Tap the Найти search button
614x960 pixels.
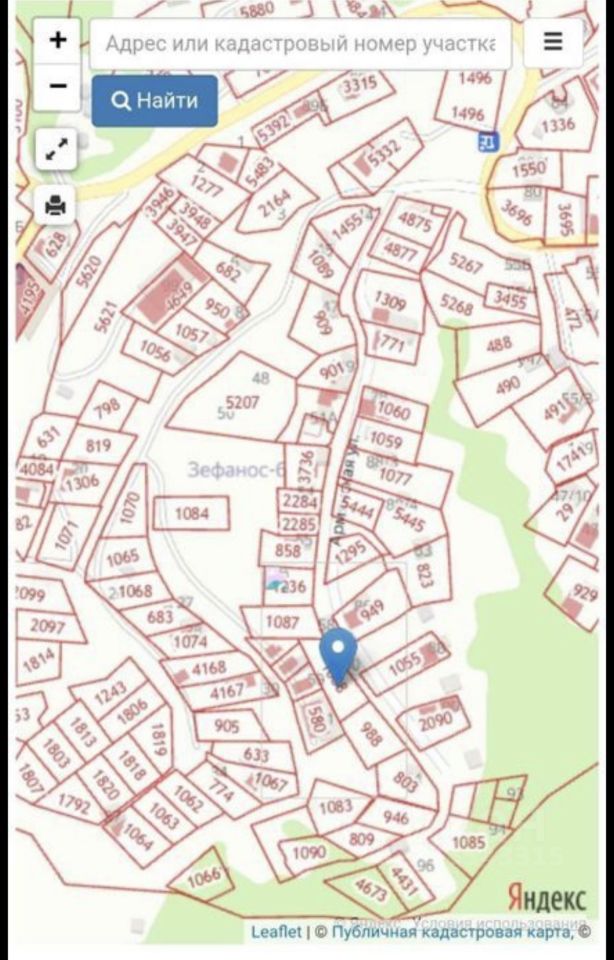pos(154,100)
